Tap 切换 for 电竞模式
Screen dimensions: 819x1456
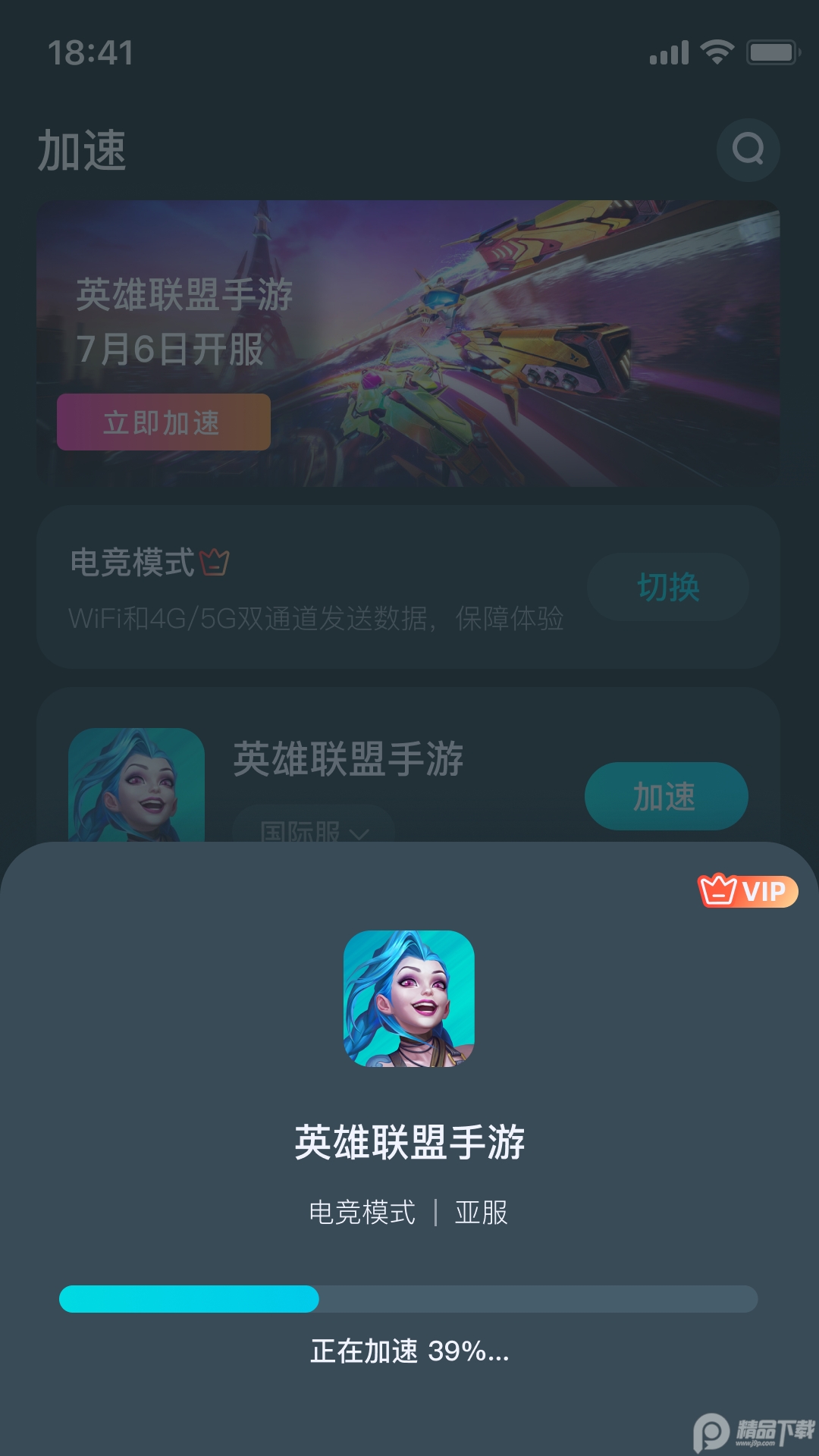(668, 587)
